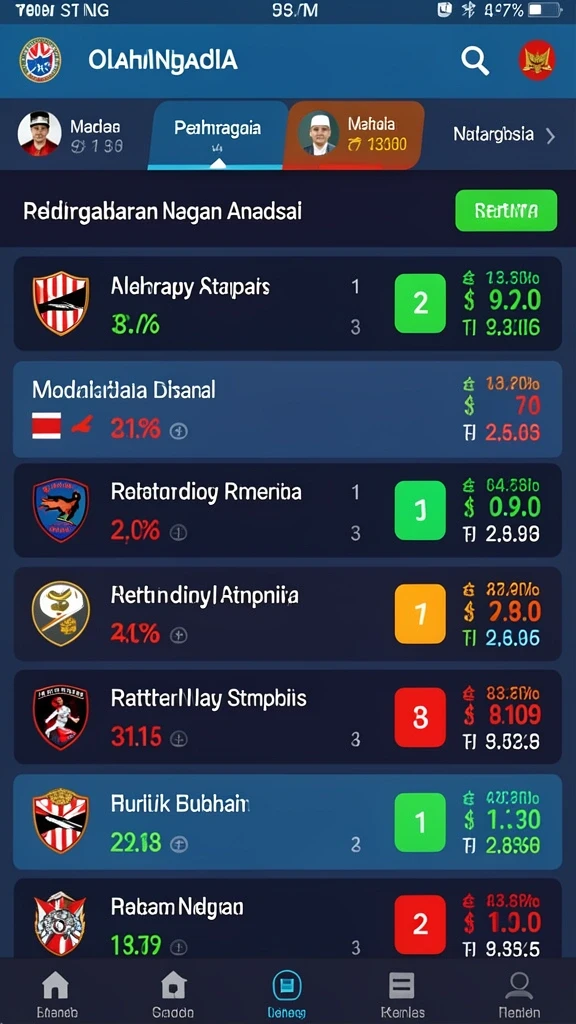Viewport: 576px width, 1024px height.
Task: Open the profile tab in bottom bar
Action: pos(519,994)
